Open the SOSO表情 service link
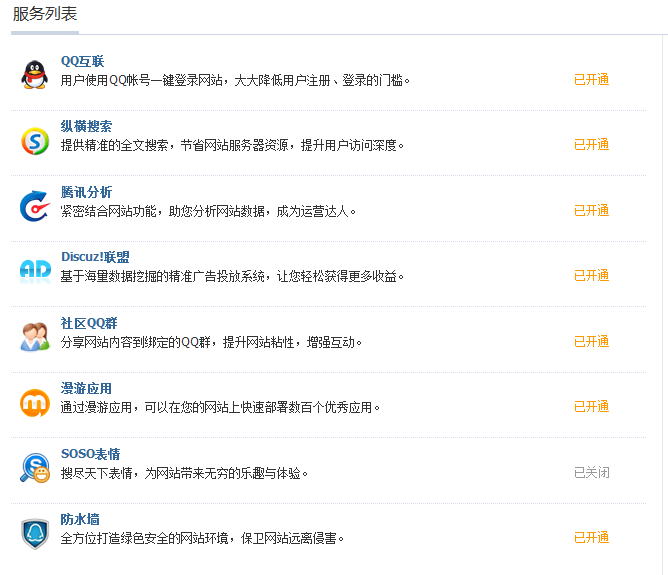Viewport: 668px width, 575px height. click(90, 454)
